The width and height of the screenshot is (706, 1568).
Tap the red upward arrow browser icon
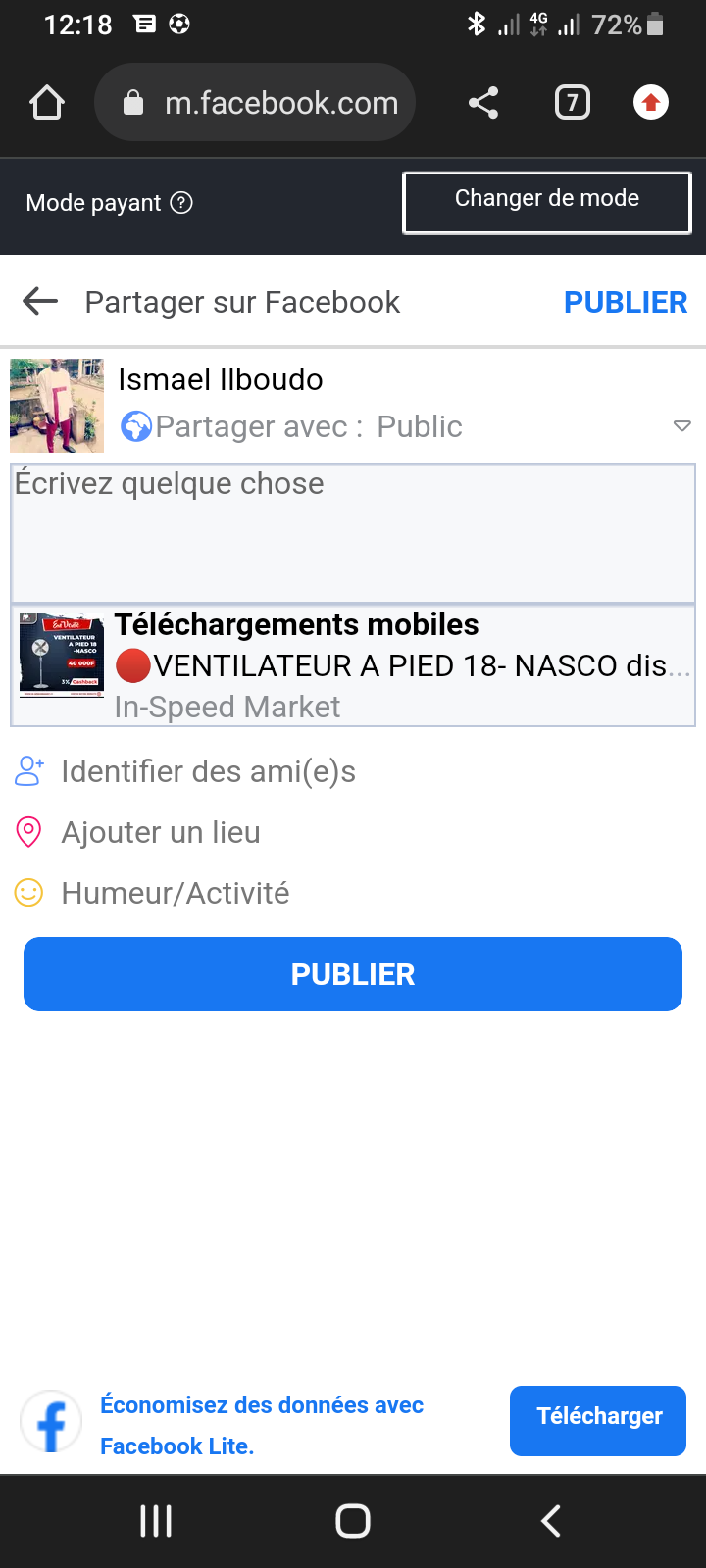651,103
